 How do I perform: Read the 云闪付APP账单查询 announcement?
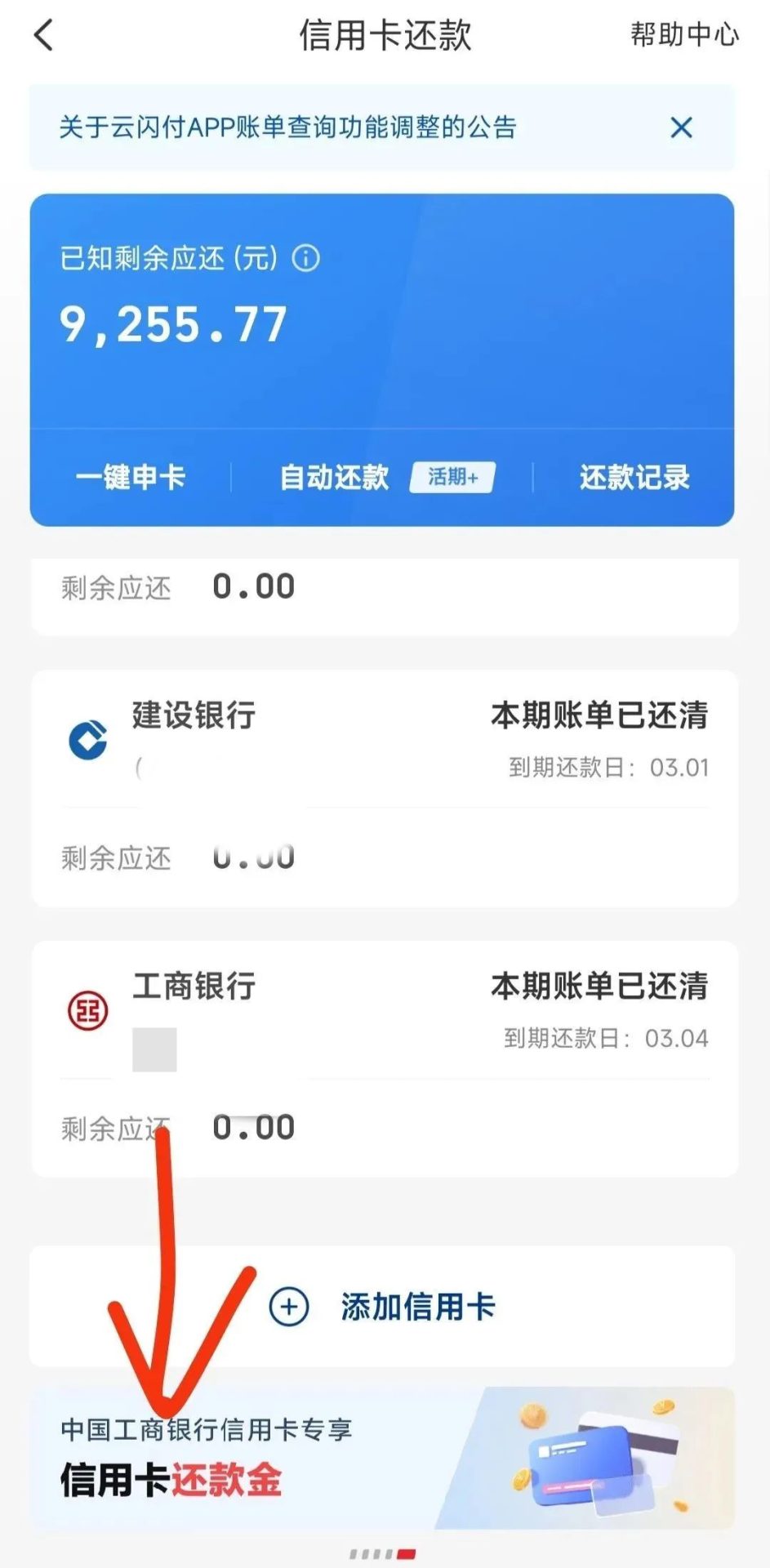(287, 127)
